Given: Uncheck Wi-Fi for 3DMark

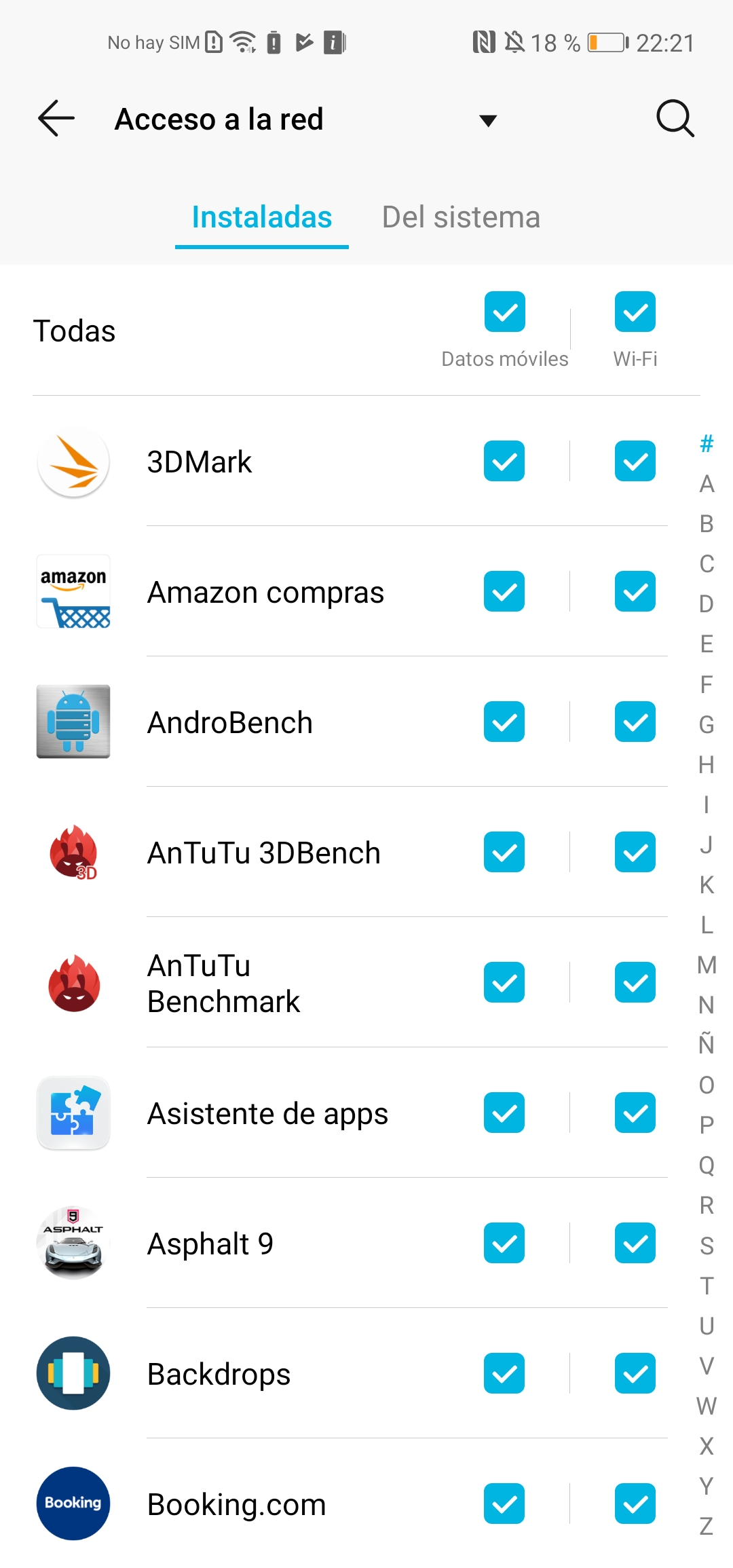Looking at the screenshot, I should 635,462.
